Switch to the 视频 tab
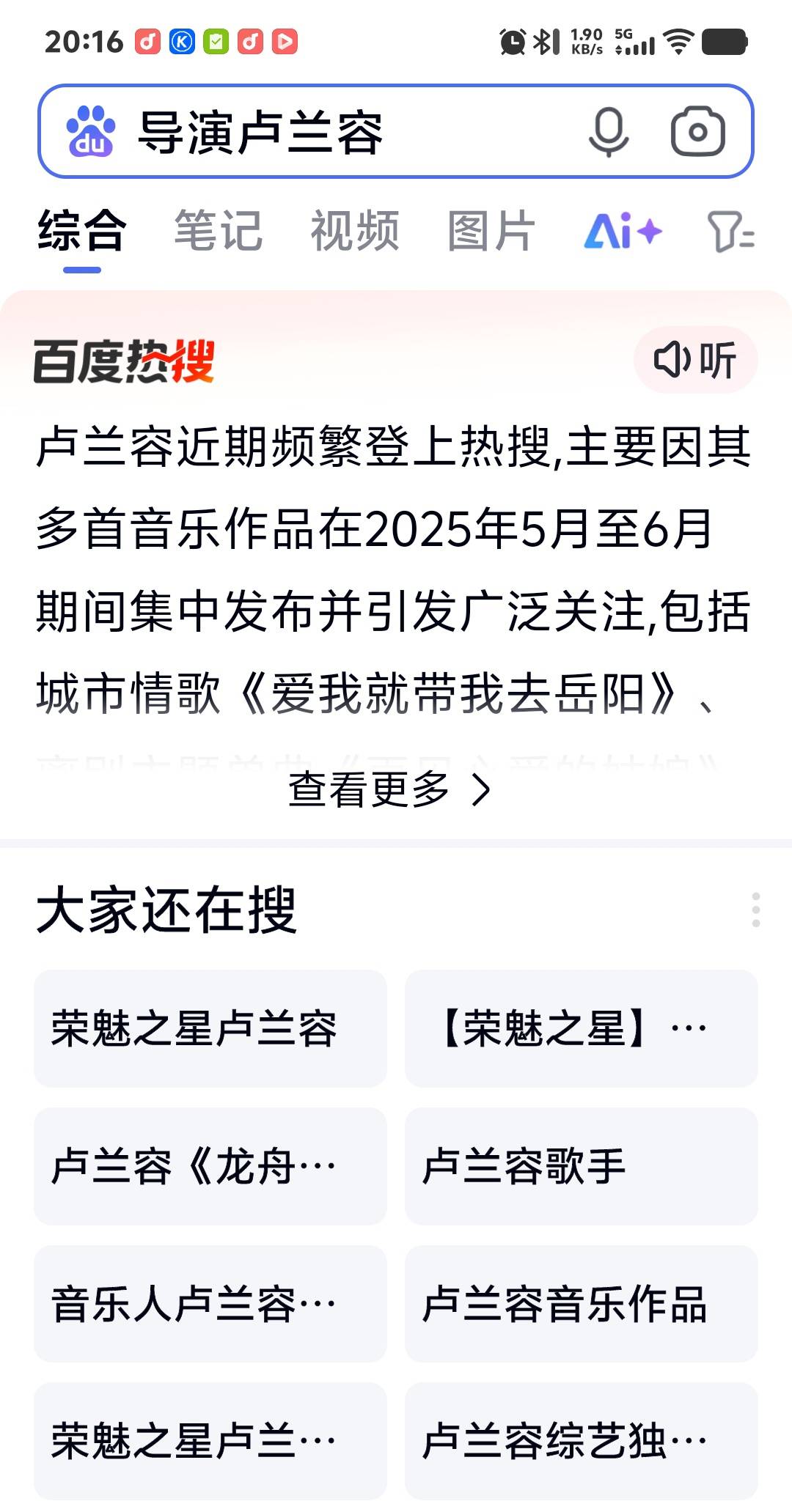Viewport: 792px width, 1512px height. [355, 231]
